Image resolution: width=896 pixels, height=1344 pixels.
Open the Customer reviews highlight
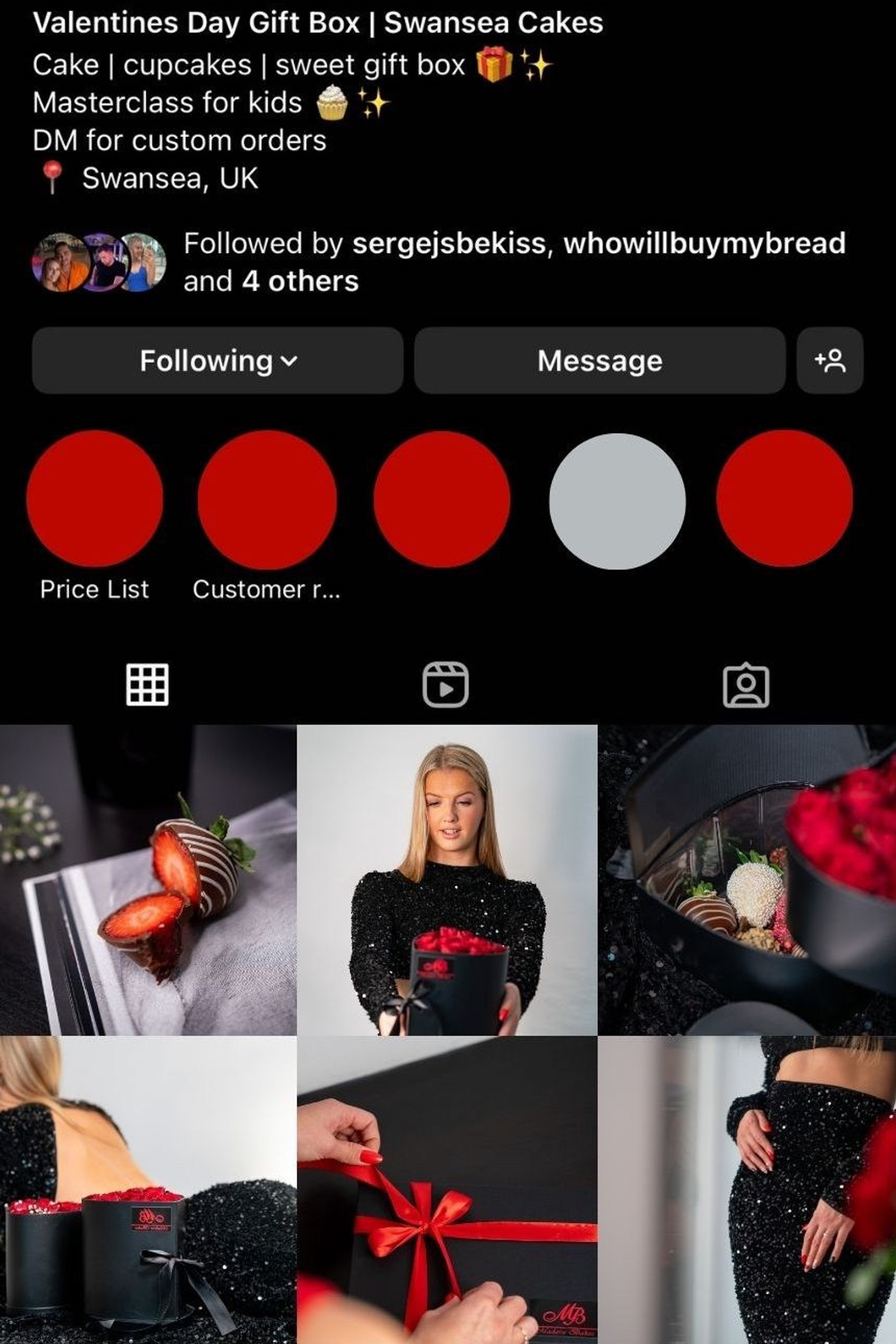(x=267, y=499)
